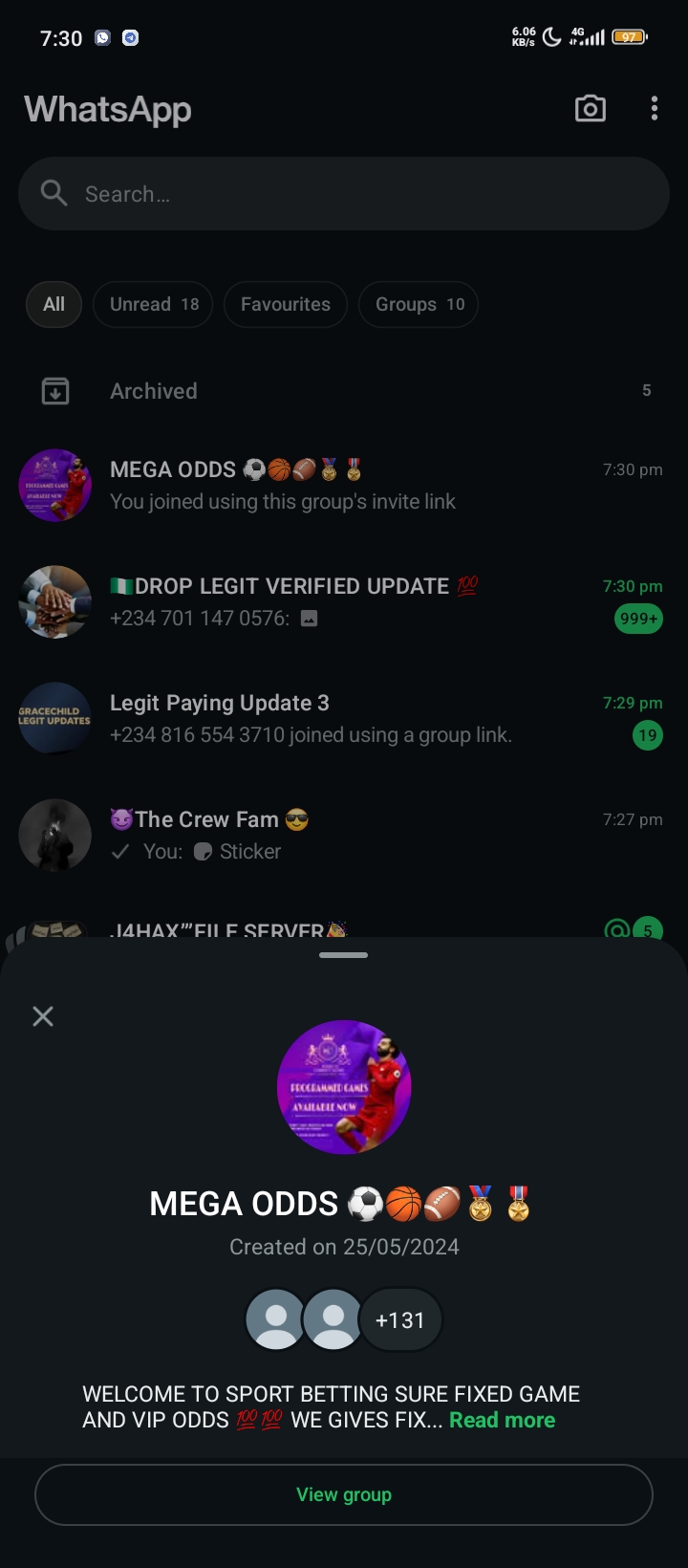View the +131 group members

click(399, 1320)
